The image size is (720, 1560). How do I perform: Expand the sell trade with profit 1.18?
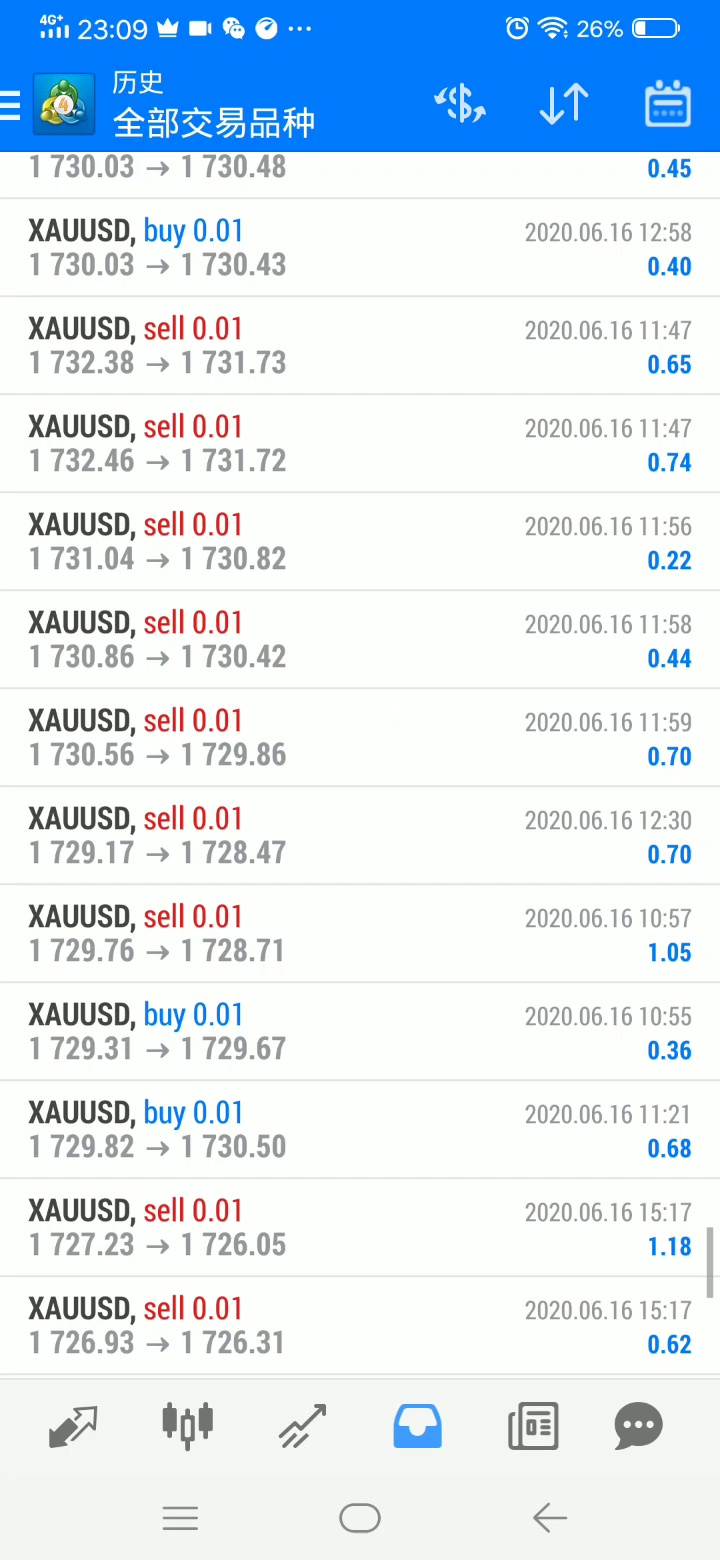[360, 1228]
